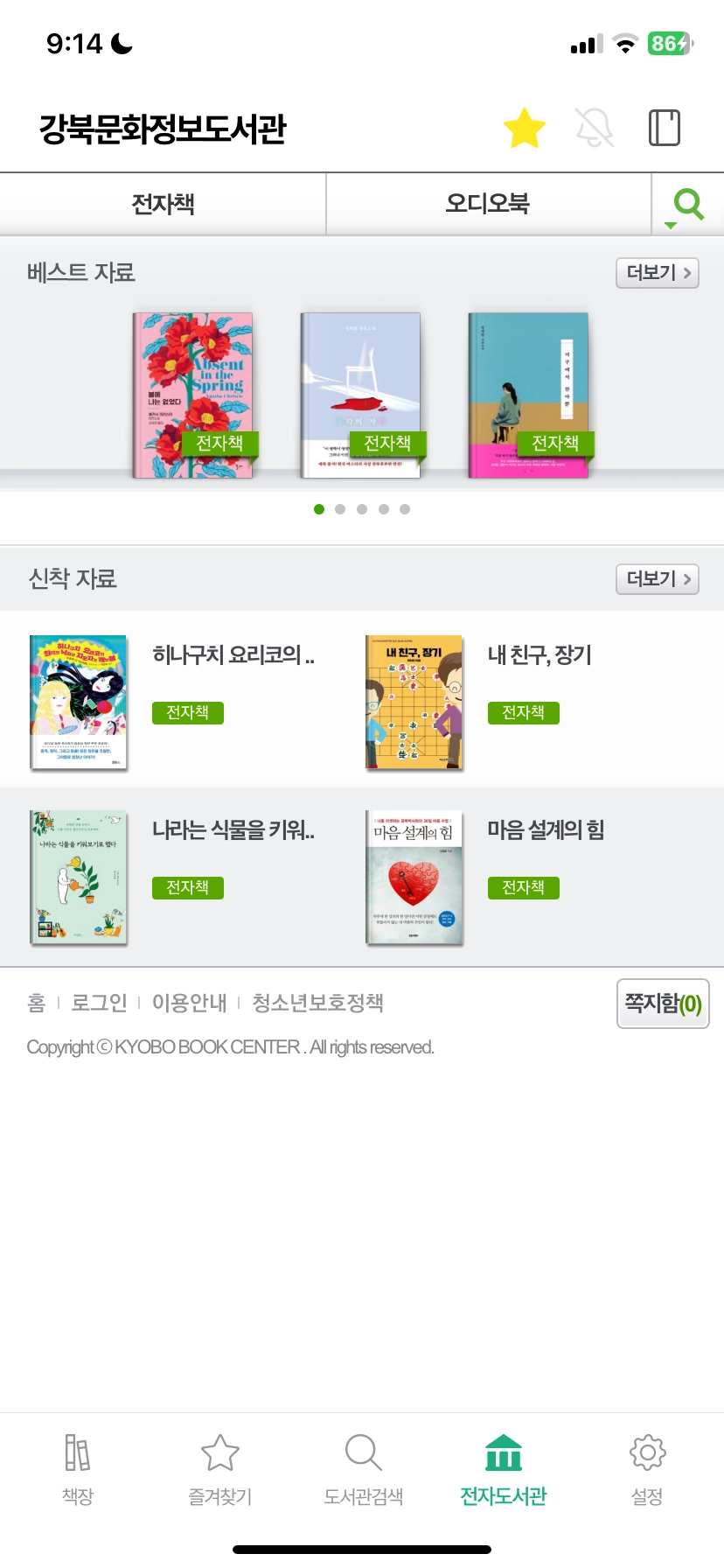Open the Absent in the Spring book cover

pyautogui.click(x=193, y=395)
